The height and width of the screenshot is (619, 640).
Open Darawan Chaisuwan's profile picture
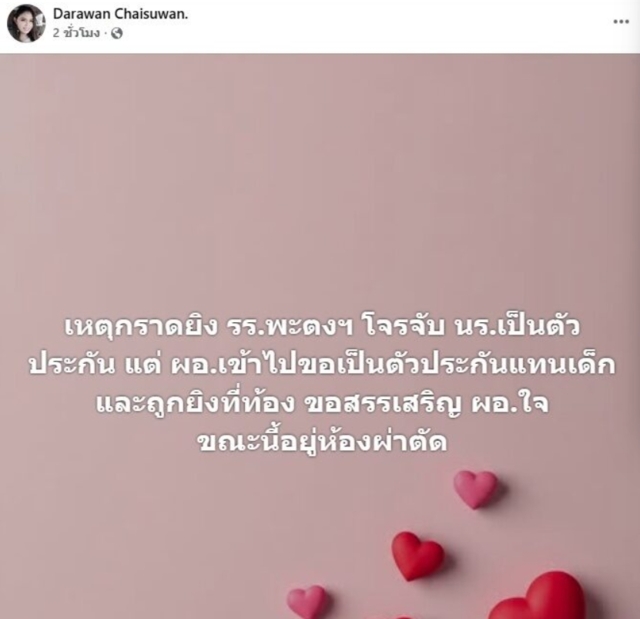(26, 23)
